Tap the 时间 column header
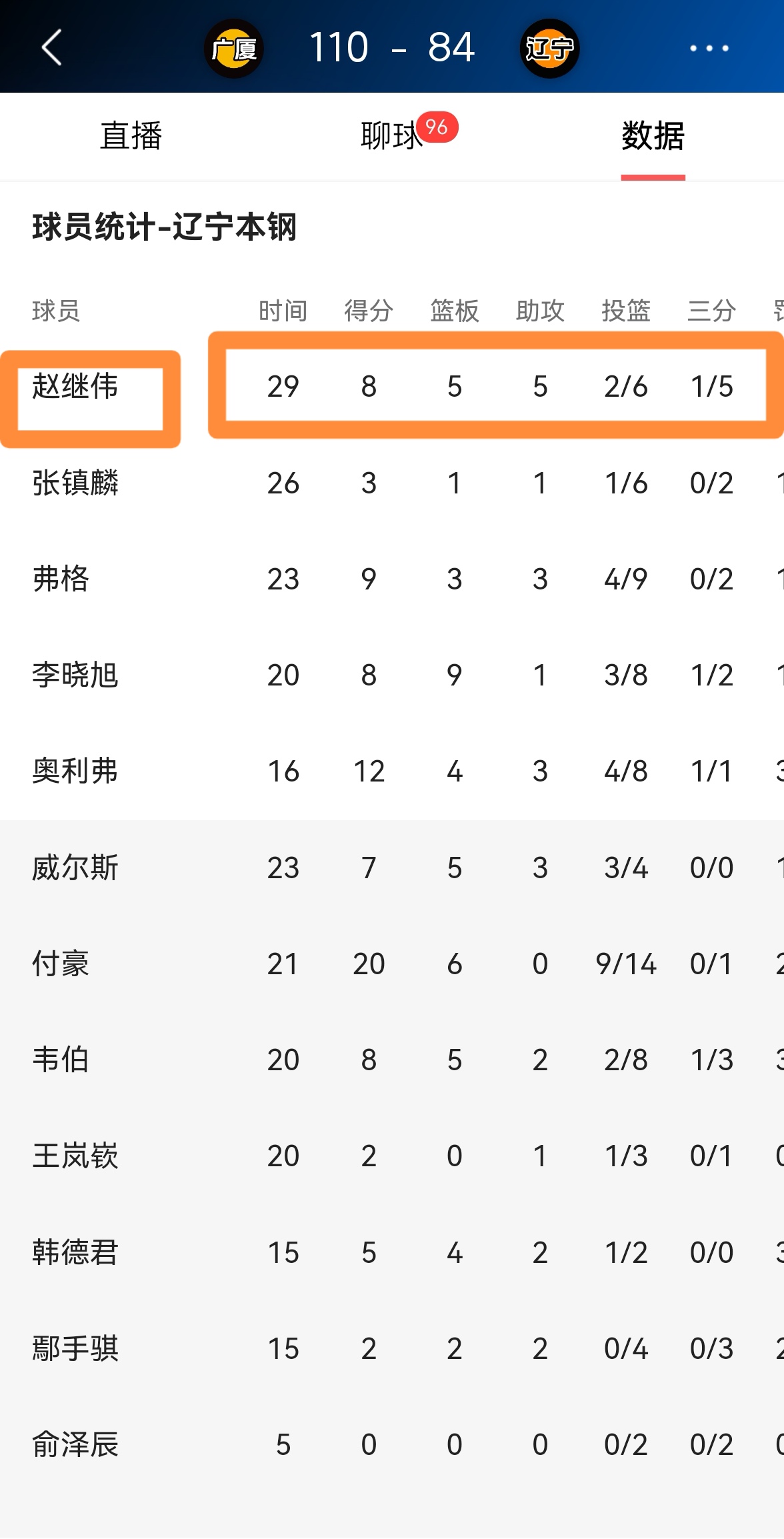 [283, 311]
